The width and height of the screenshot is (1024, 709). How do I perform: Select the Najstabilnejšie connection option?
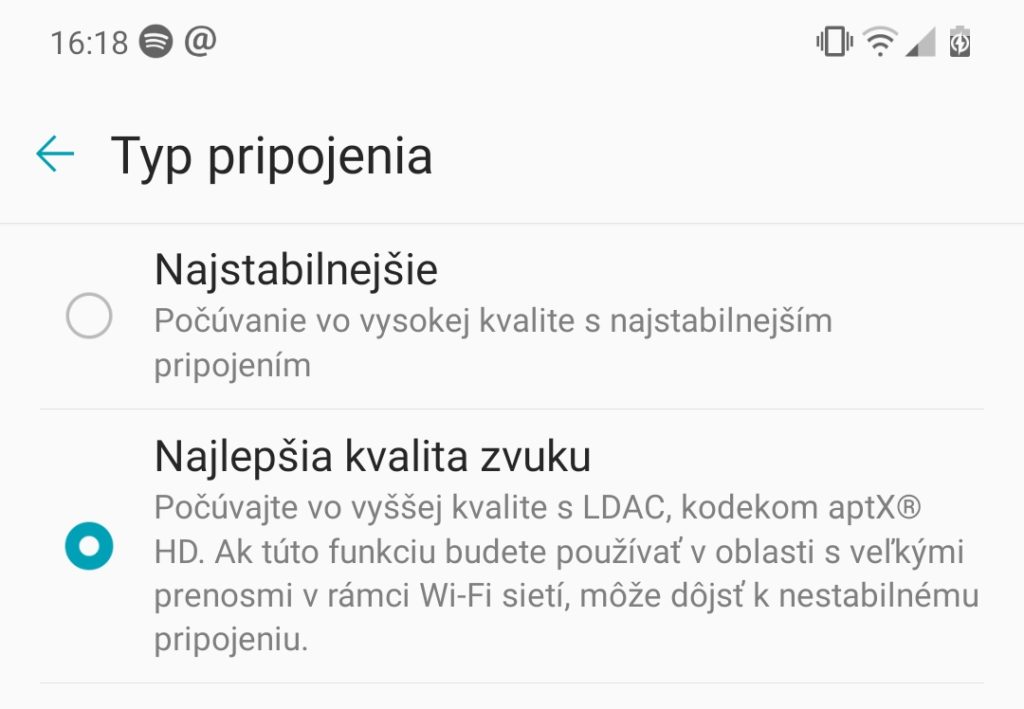pyautogui.click(x=89, y=318)
